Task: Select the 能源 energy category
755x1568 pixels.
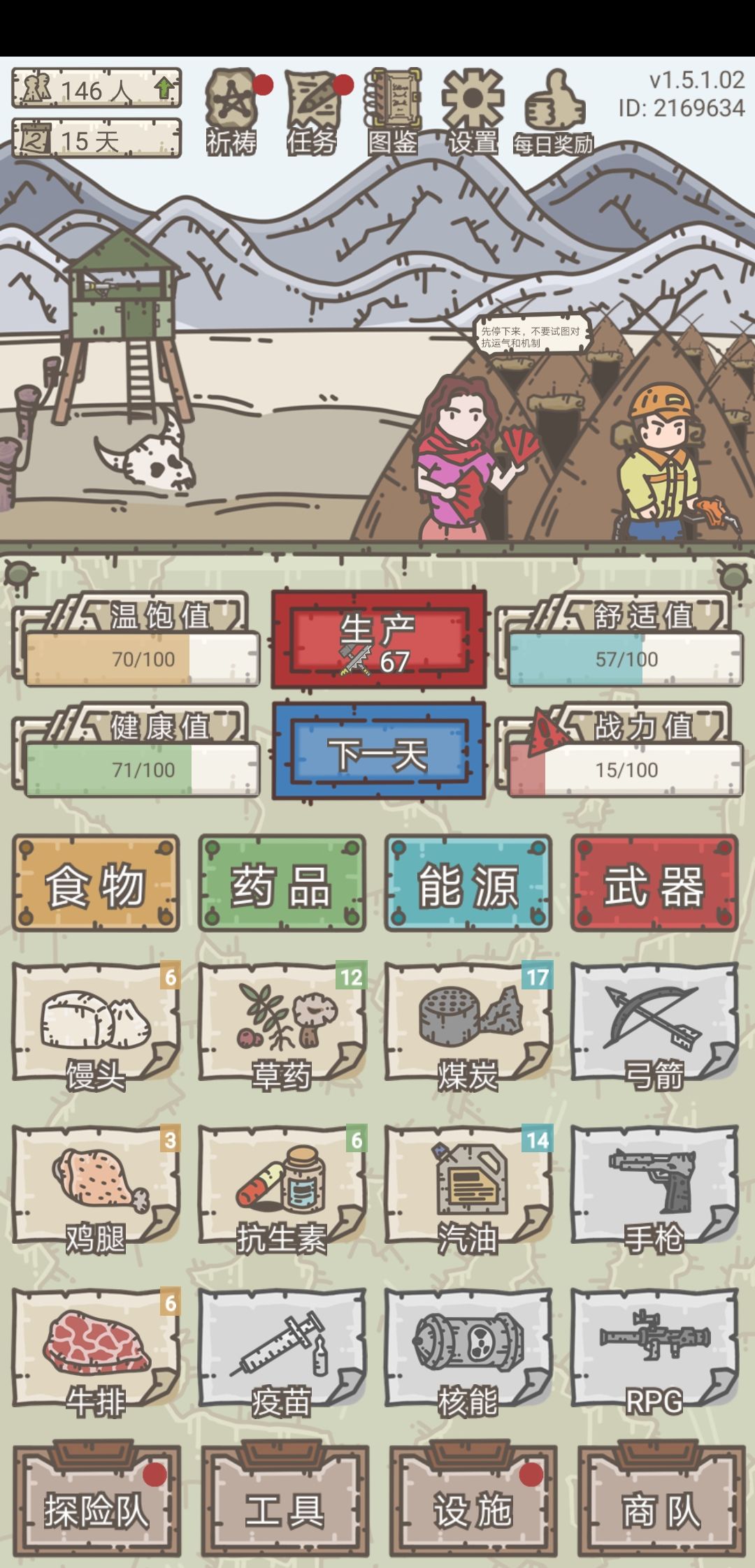Action: pos(468,883)
